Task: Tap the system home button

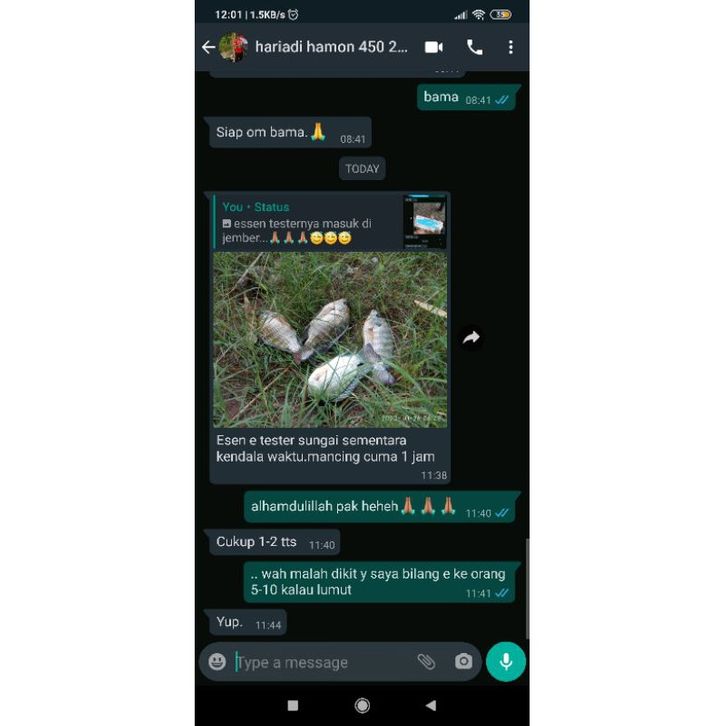Action: [362, 705]
